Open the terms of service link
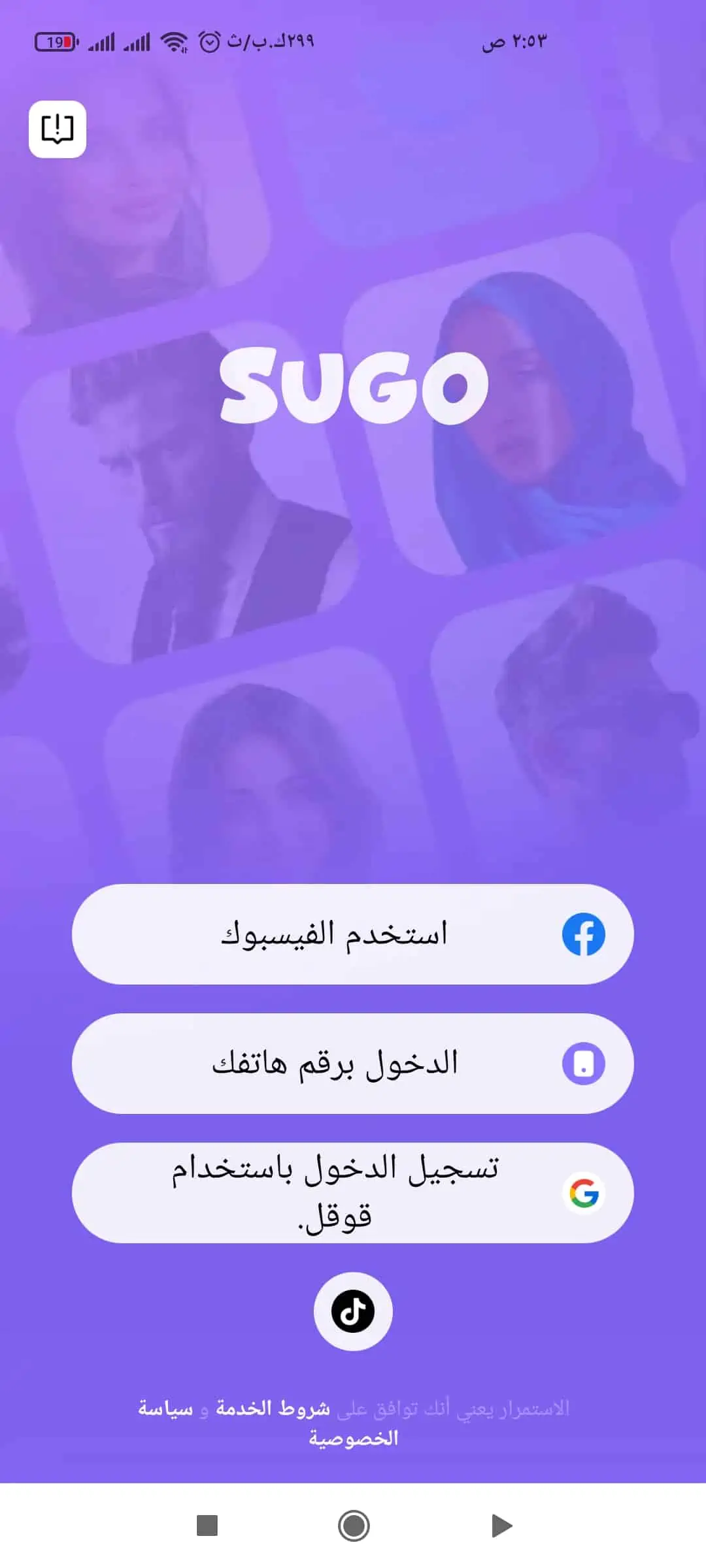Image resolution: width=706 pixels, height=1568 pixels. pyautogui.click(x=273, y=1409)
